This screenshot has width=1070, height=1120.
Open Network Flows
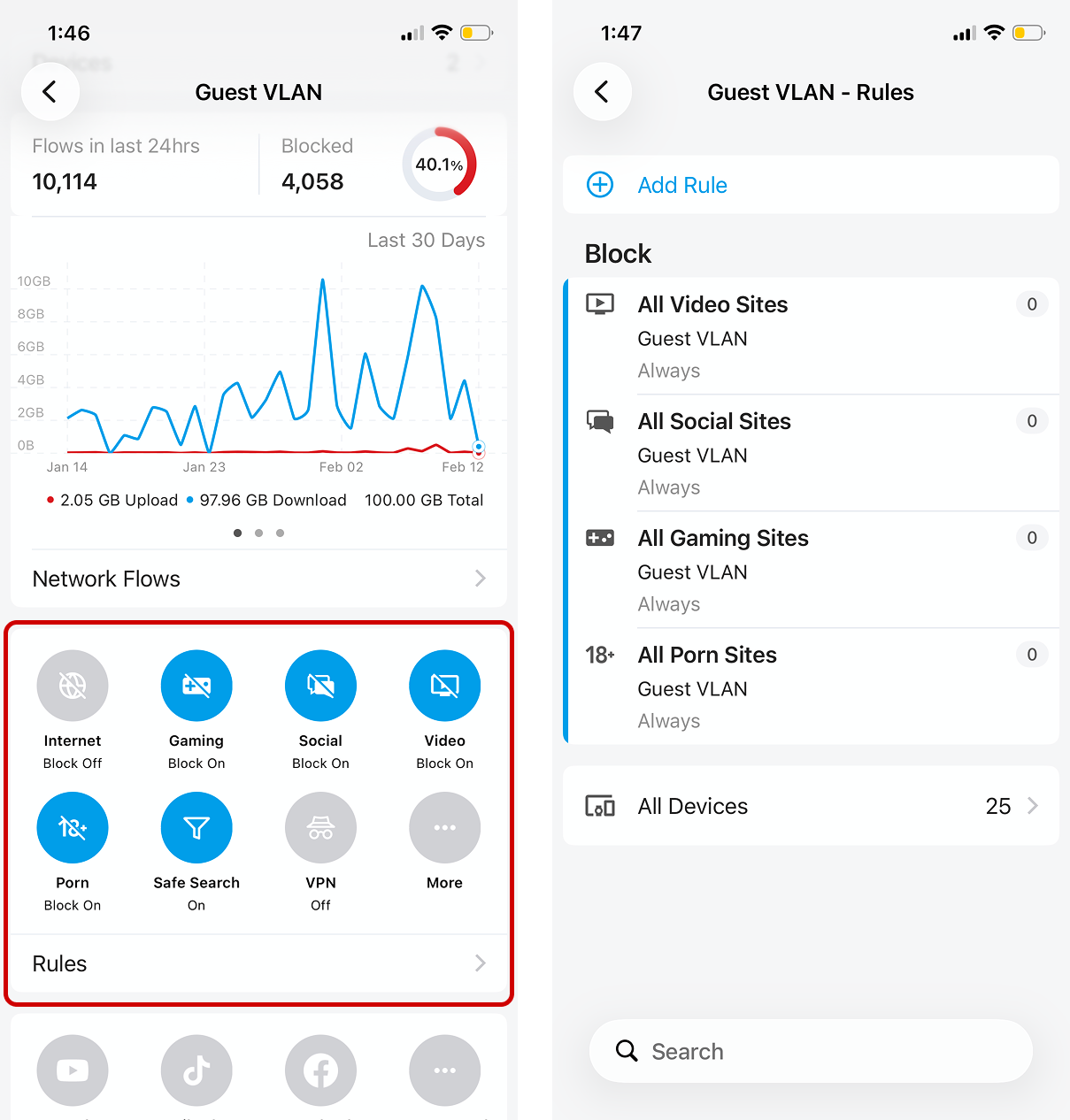coord(258,579)
